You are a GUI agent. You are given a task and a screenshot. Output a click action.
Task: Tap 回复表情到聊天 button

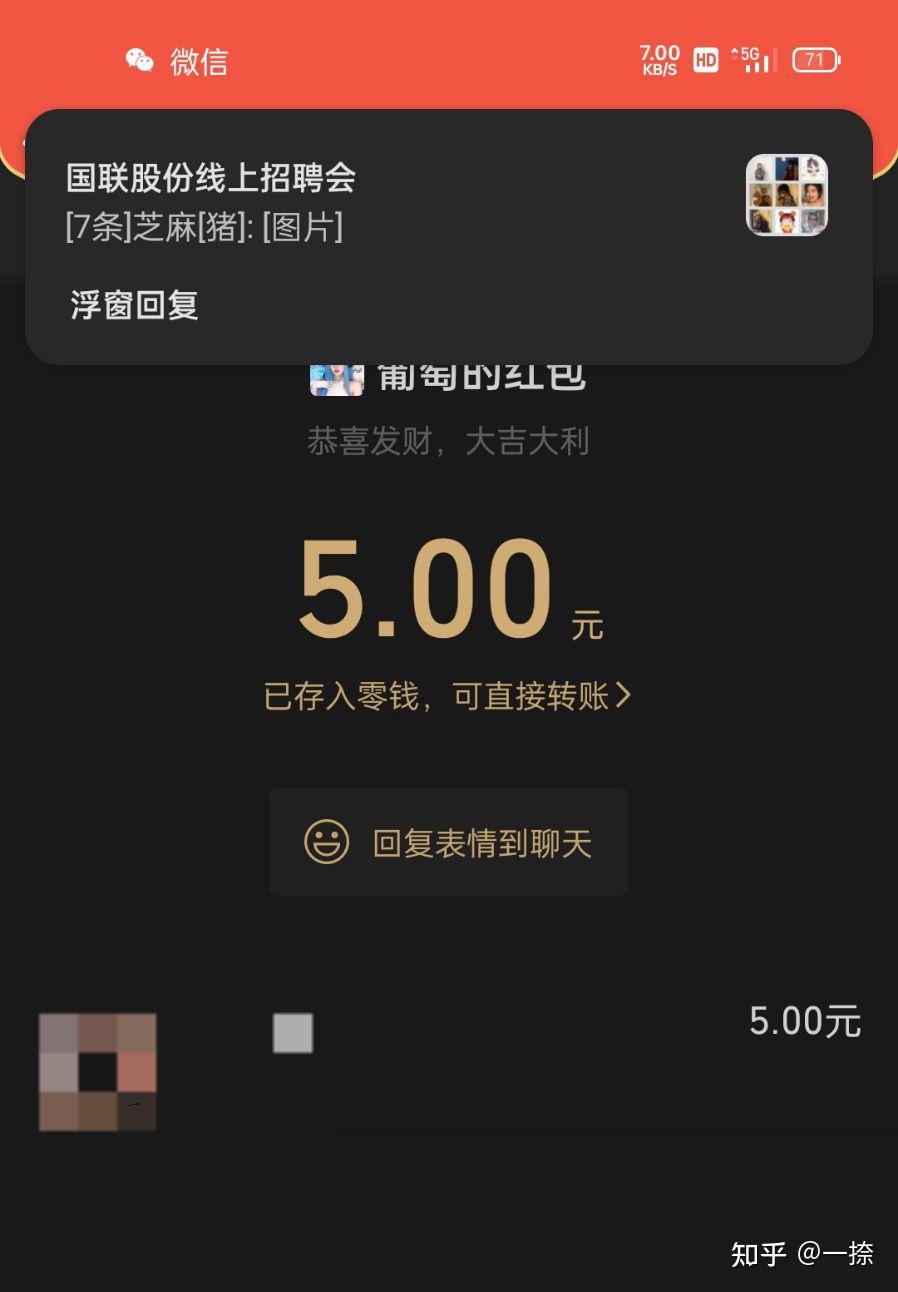[448, 842]
